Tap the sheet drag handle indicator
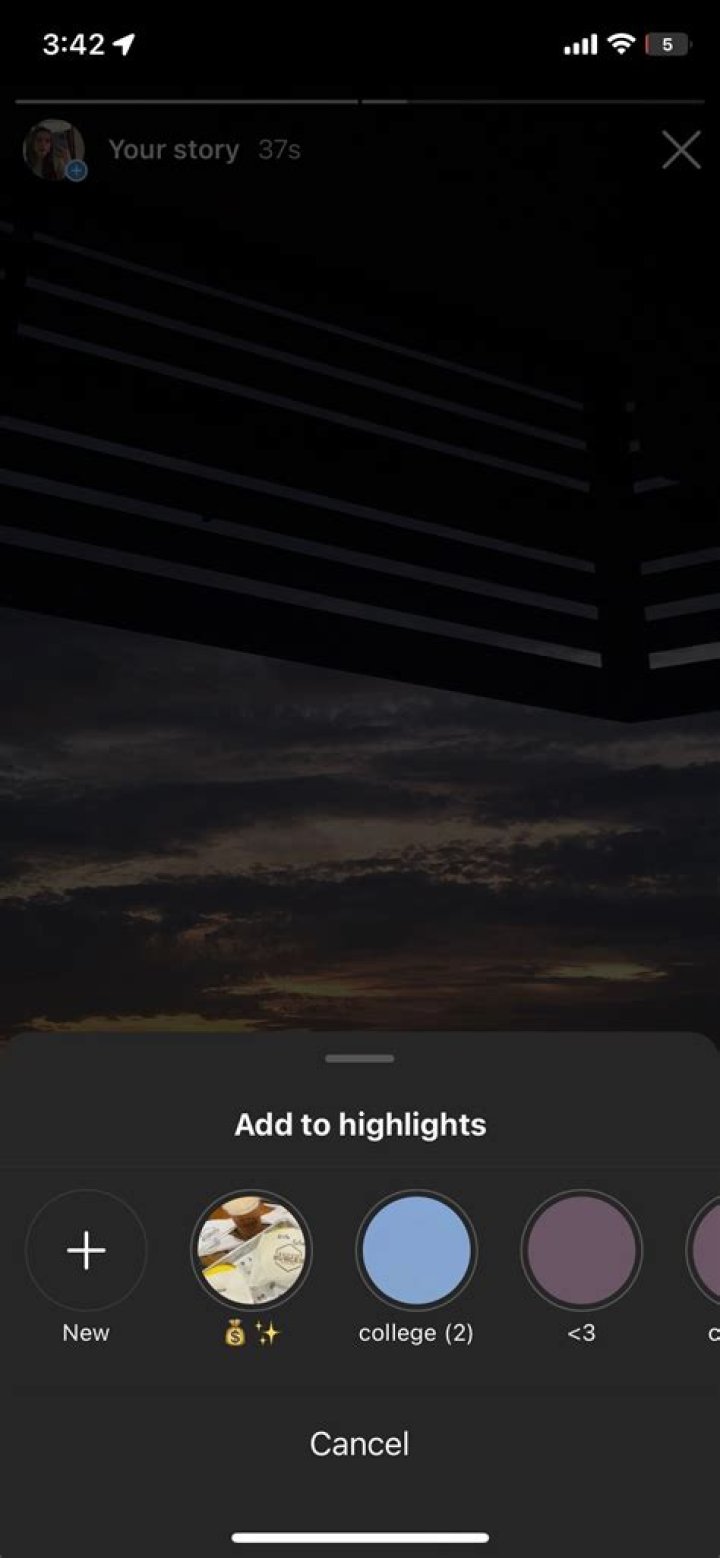This screenshot has height=1558, width=720. click(360, 1057)
